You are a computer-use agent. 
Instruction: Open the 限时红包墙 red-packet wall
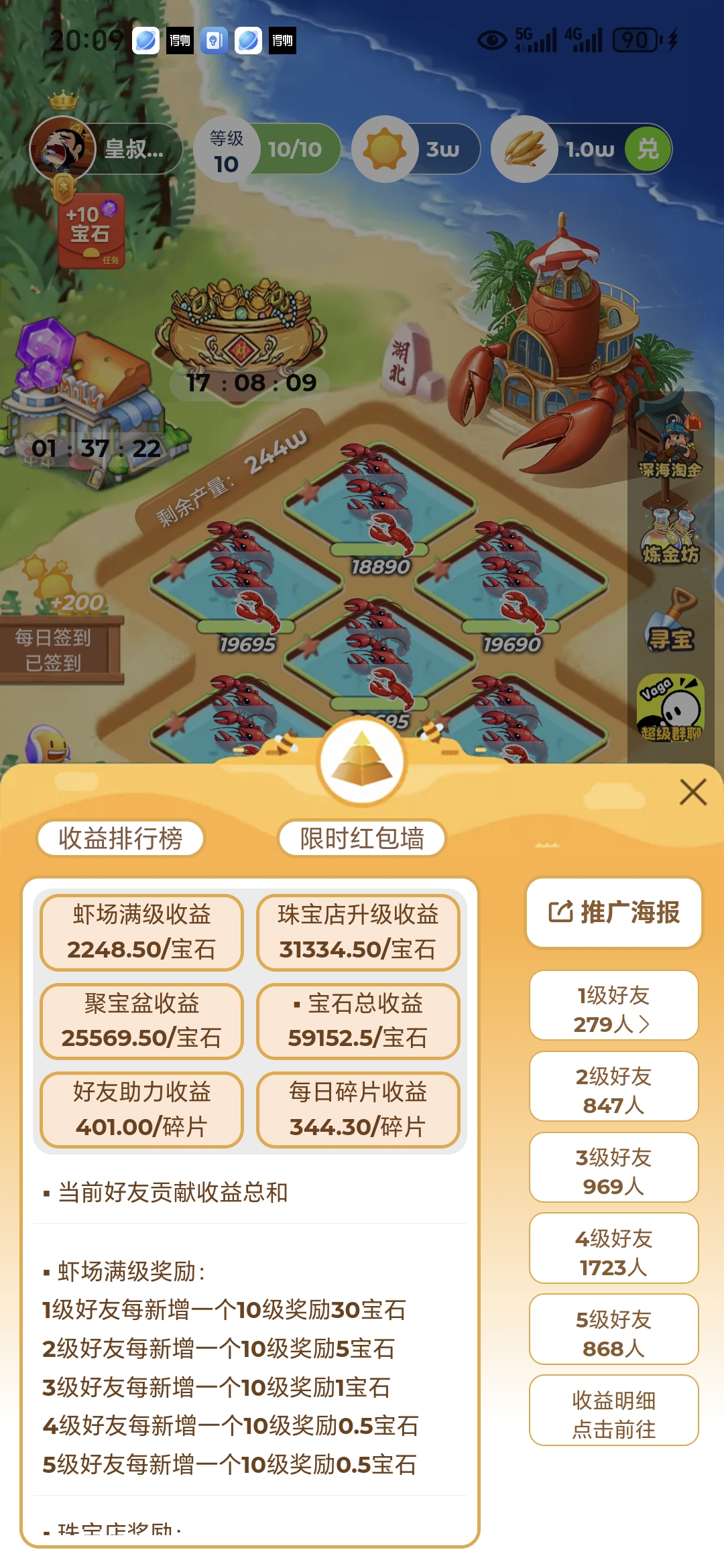click(x=361, y=838)
